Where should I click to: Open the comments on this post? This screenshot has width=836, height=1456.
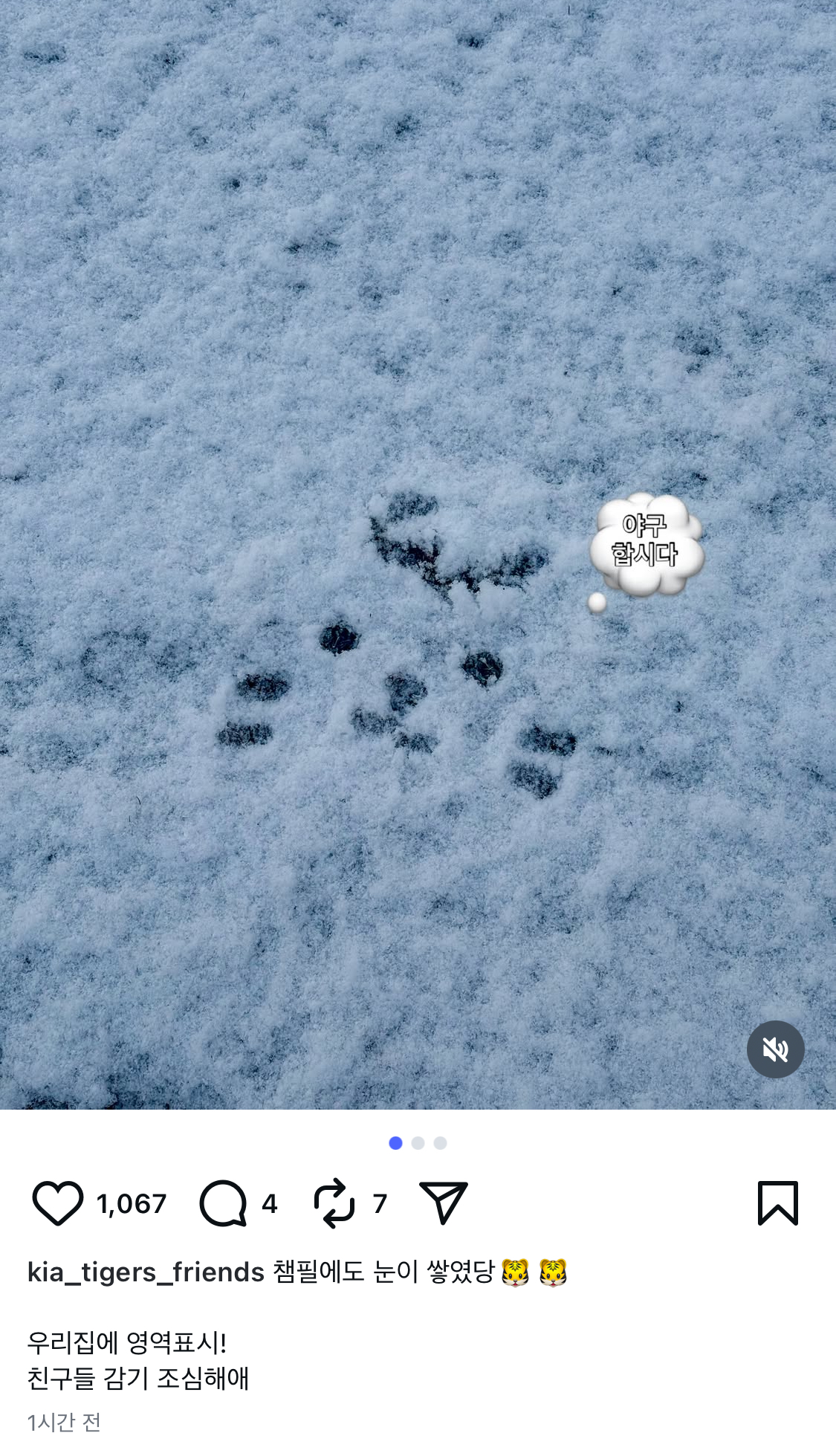223,1203
